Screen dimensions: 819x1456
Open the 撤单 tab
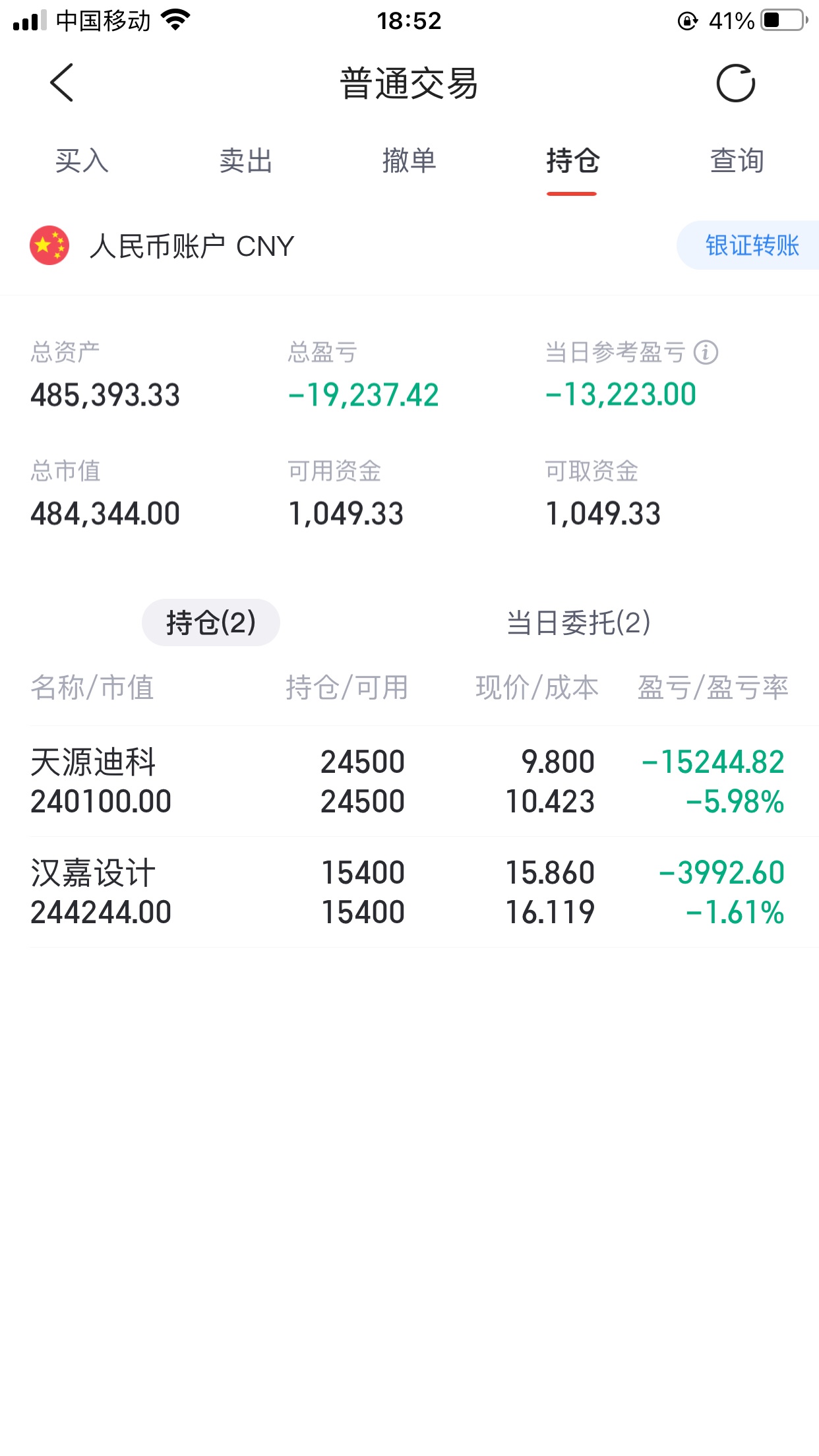[x=409, y=161]
